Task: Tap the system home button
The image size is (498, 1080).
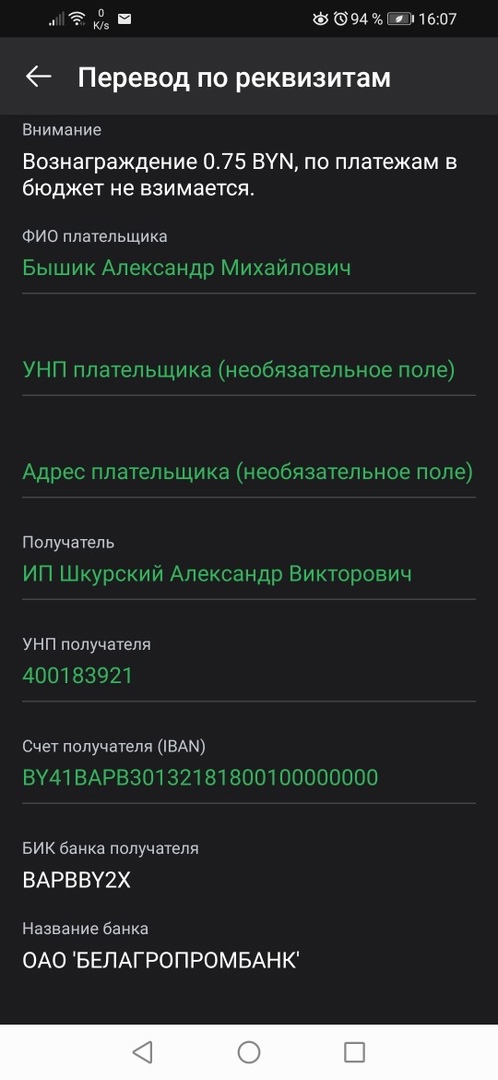Action: [x=249, y=1052]
